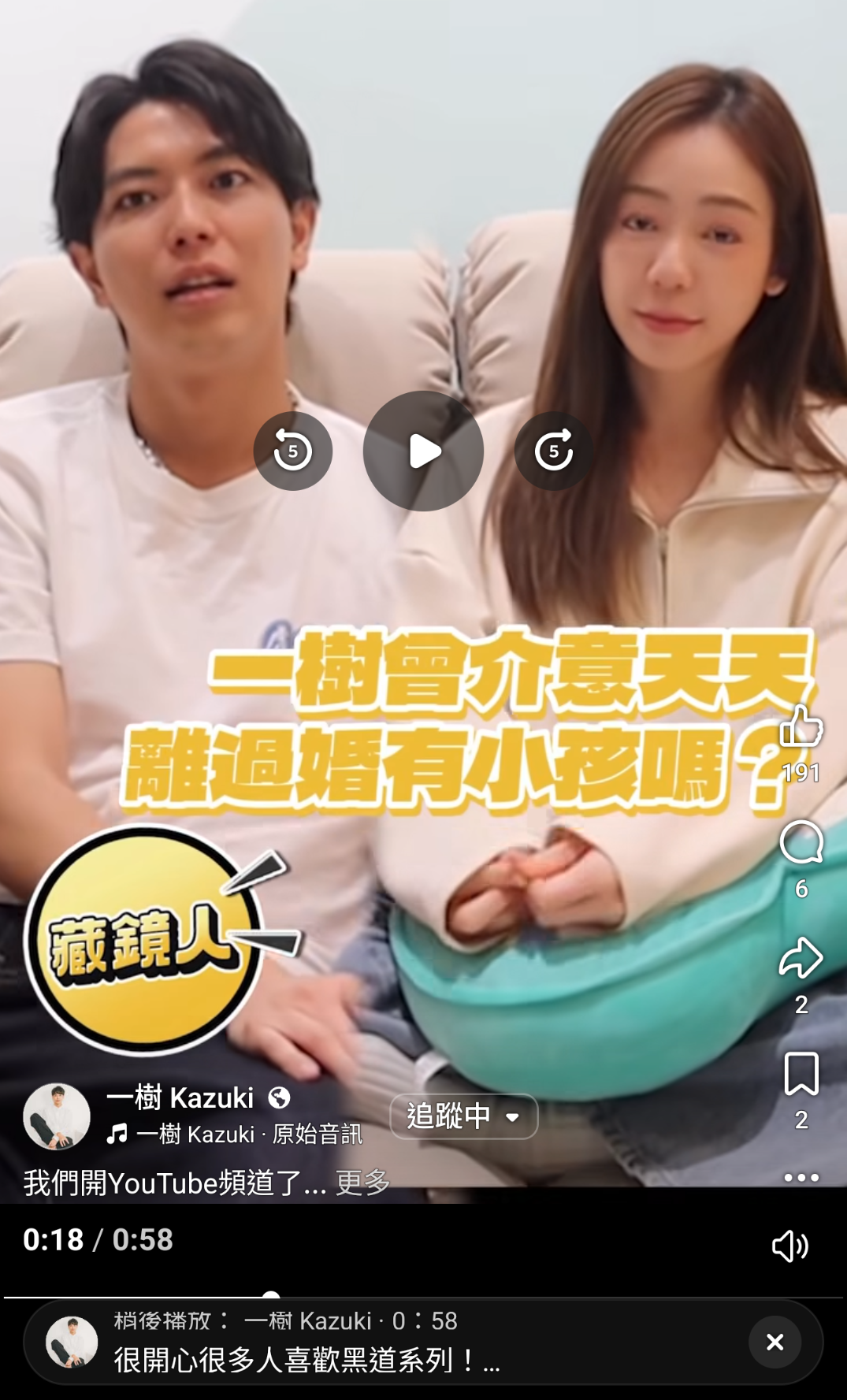Save this reel with the bookmark icon
The width and height of the screenshot is (847, 1400).
point(801,1073)
